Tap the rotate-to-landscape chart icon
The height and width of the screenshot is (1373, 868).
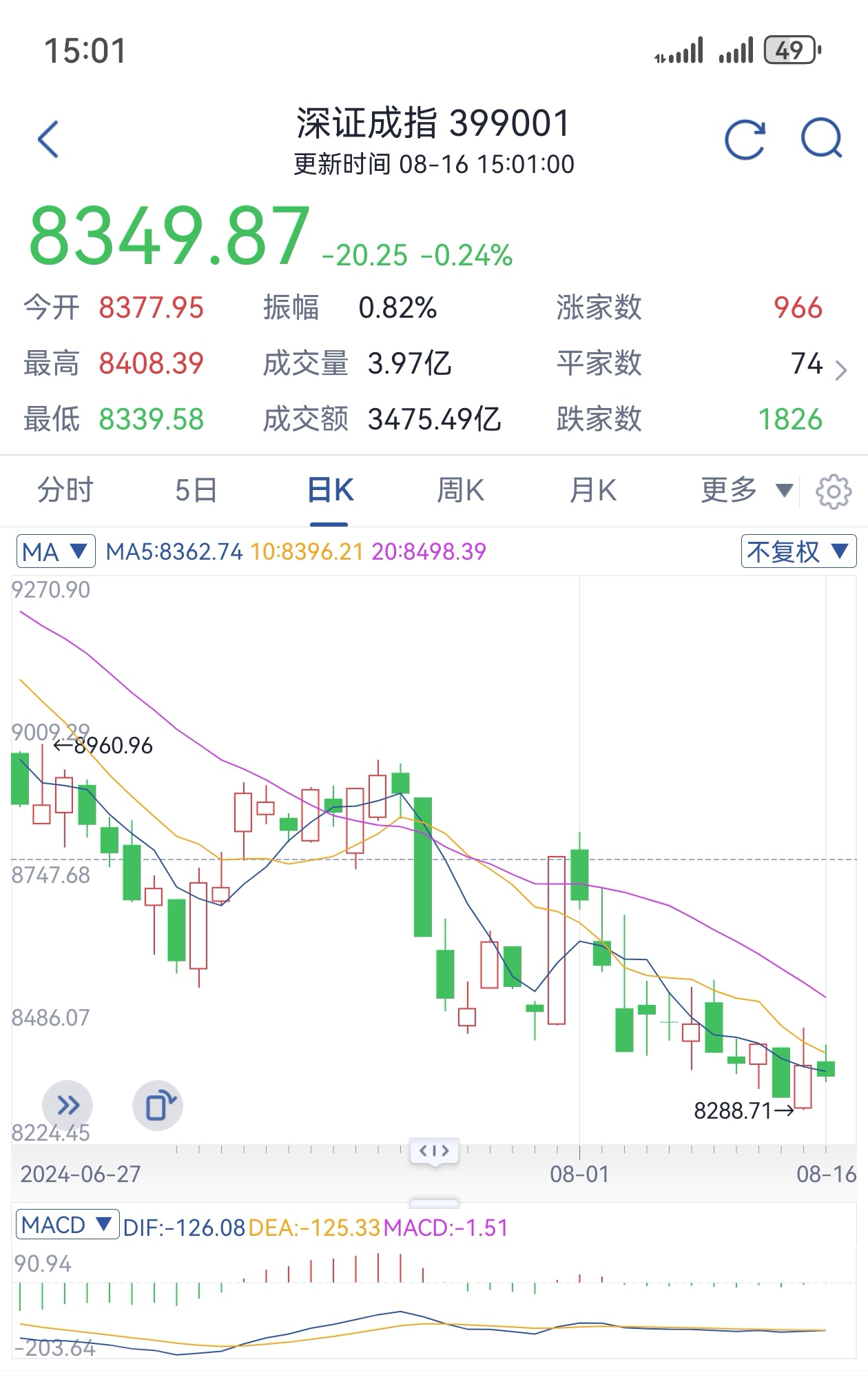click(x=160, y=1106)
